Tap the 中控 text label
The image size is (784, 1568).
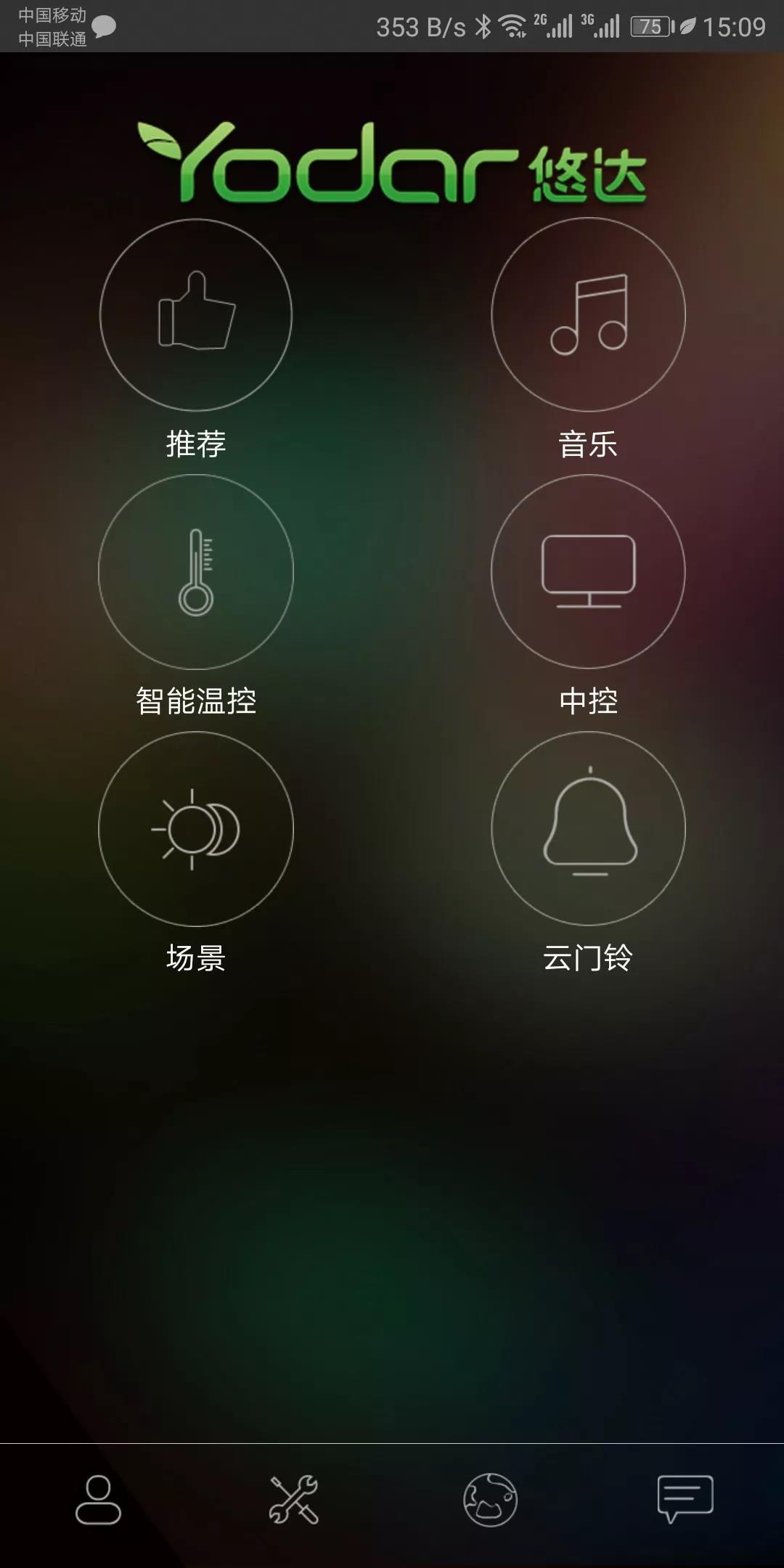click(x=588, y=698)
